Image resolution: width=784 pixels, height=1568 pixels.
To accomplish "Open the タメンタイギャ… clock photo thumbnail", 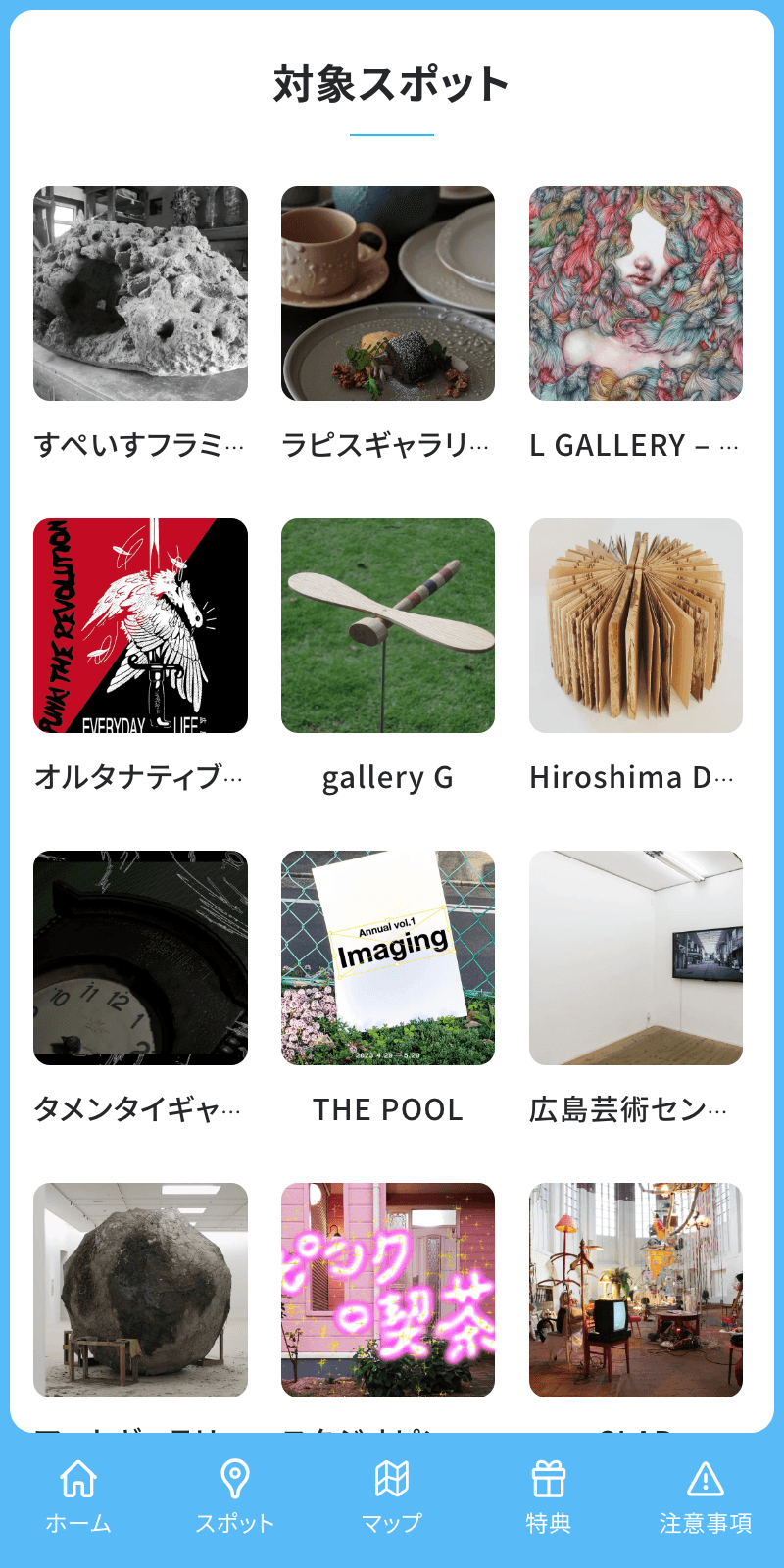I will point(140,957).
